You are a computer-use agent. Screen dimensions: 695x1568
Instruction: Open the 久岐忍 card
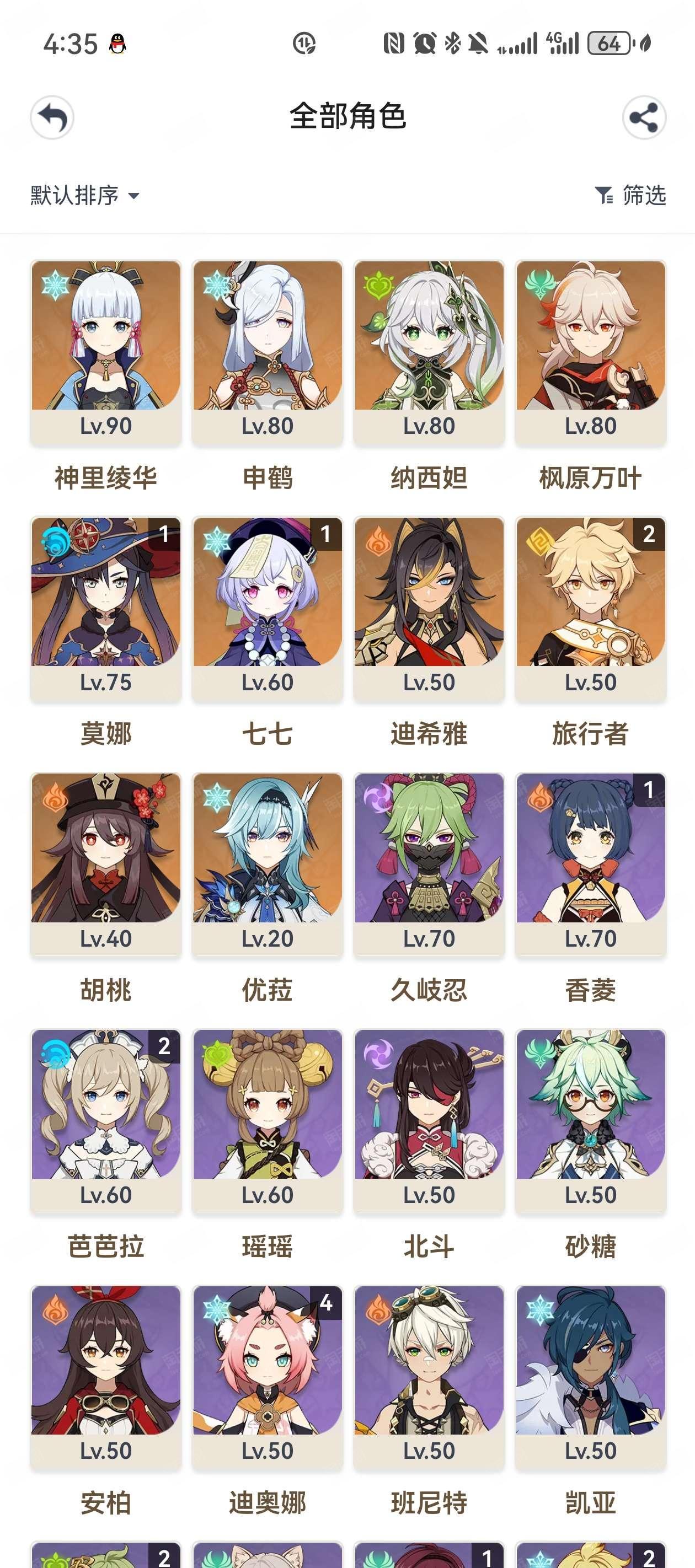click(x=429, y=865)
